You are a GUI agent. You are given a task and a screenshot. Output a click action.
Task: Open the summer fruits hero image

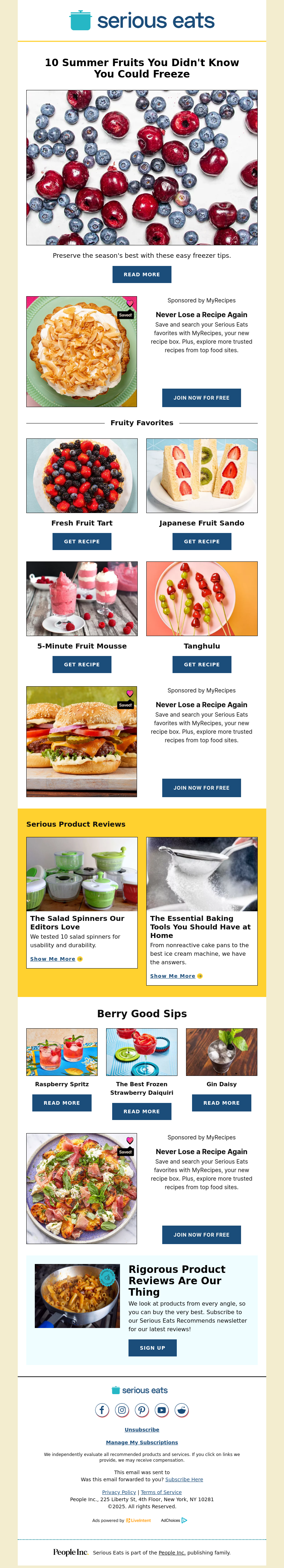point(142,167)
